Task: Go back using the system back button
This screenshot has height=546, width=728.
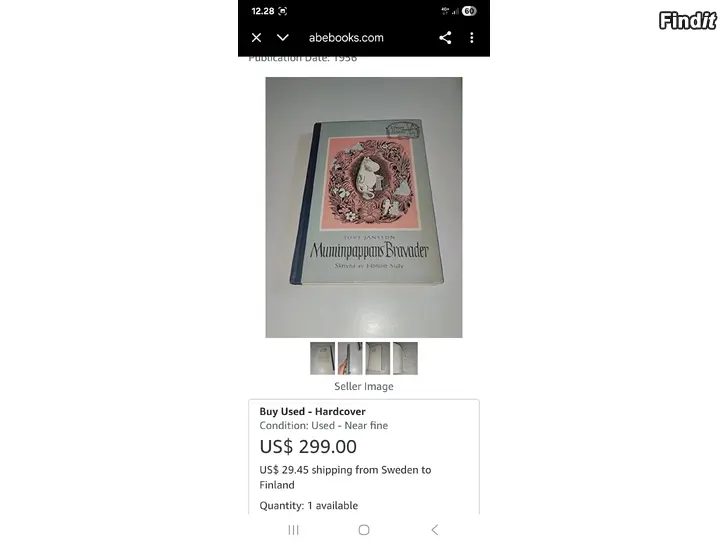Action: (434, 530)
